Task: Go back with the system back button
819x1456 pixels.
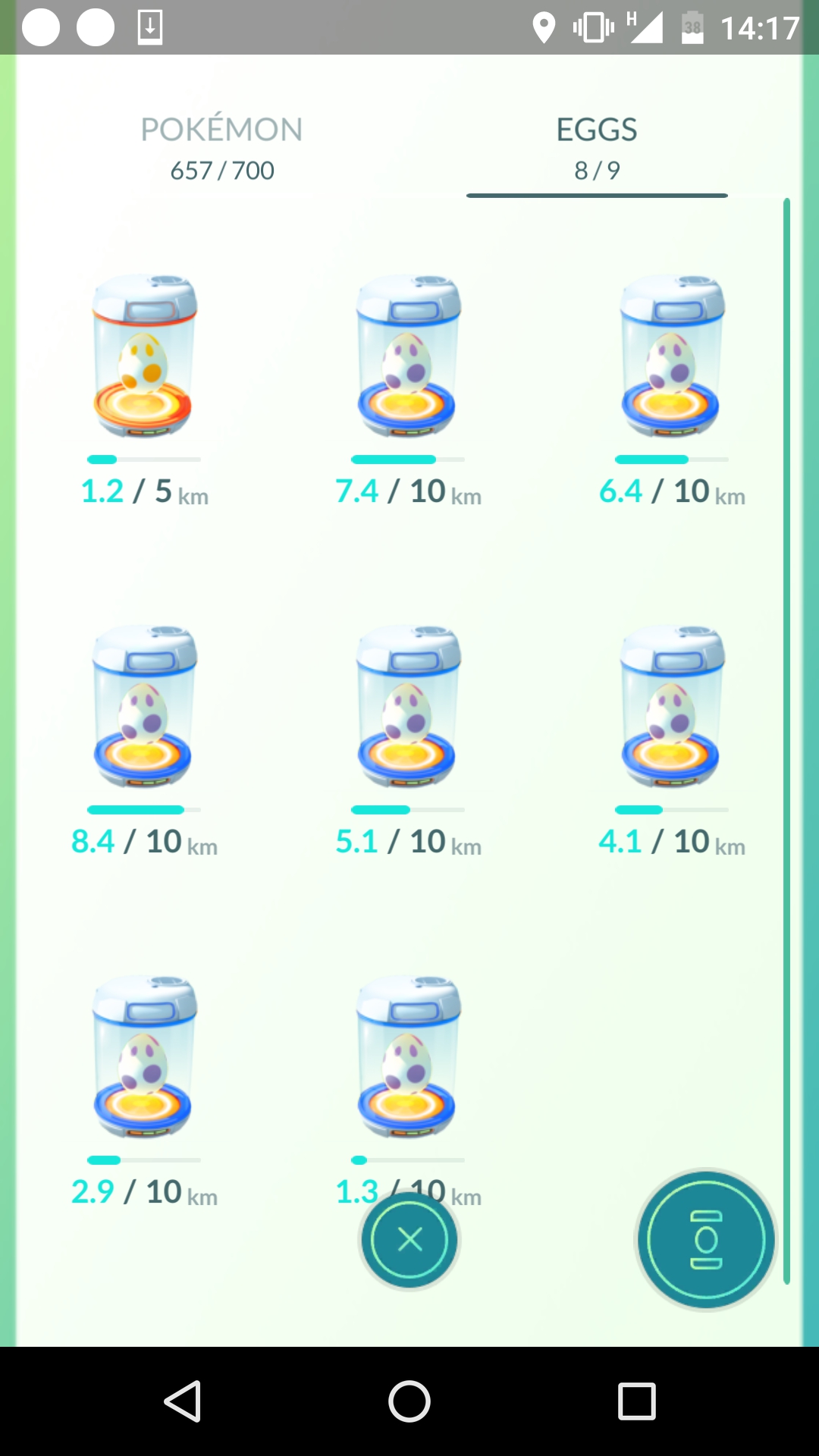Action: 183,1401
